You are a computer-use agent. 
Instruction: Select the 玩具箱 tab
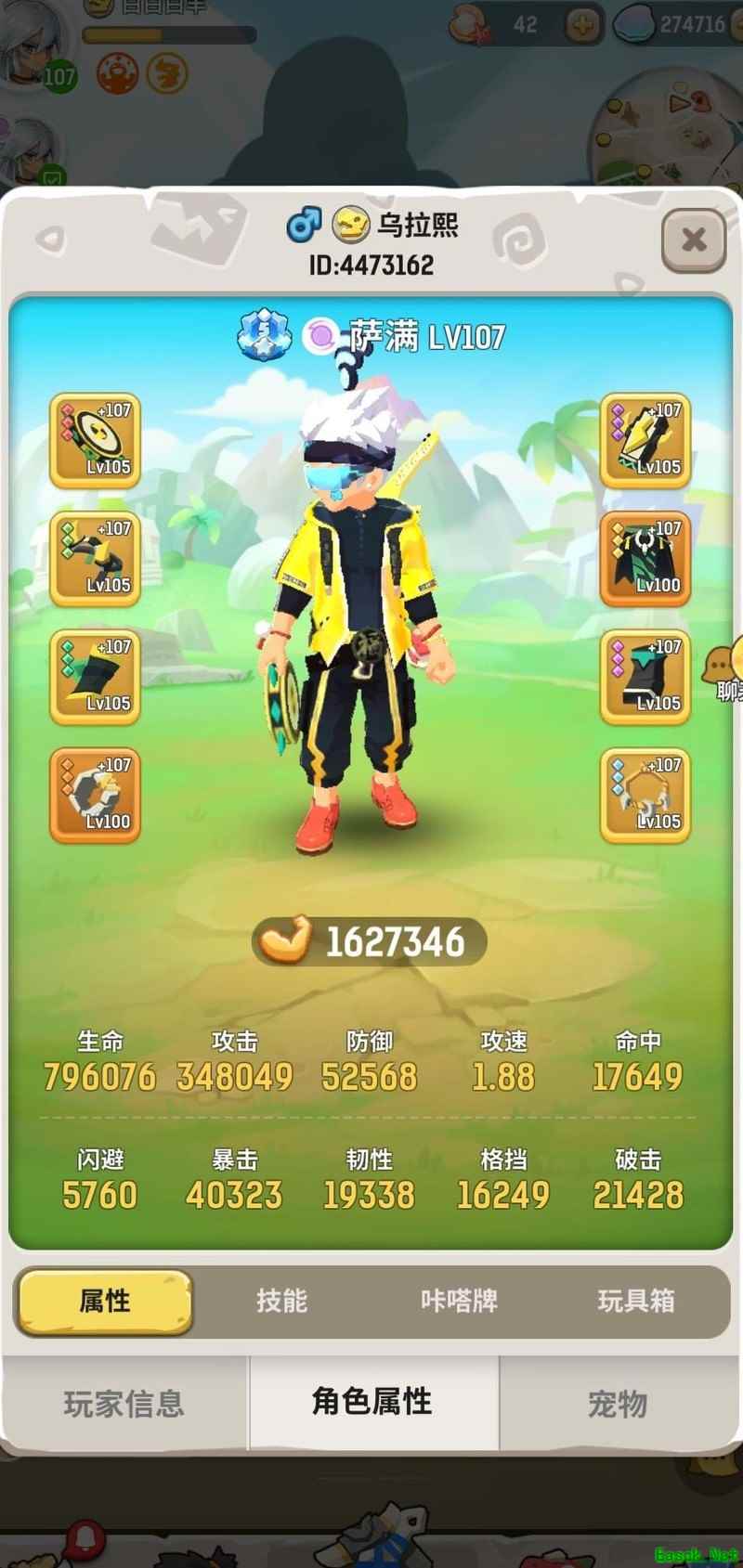point(635,1301)
